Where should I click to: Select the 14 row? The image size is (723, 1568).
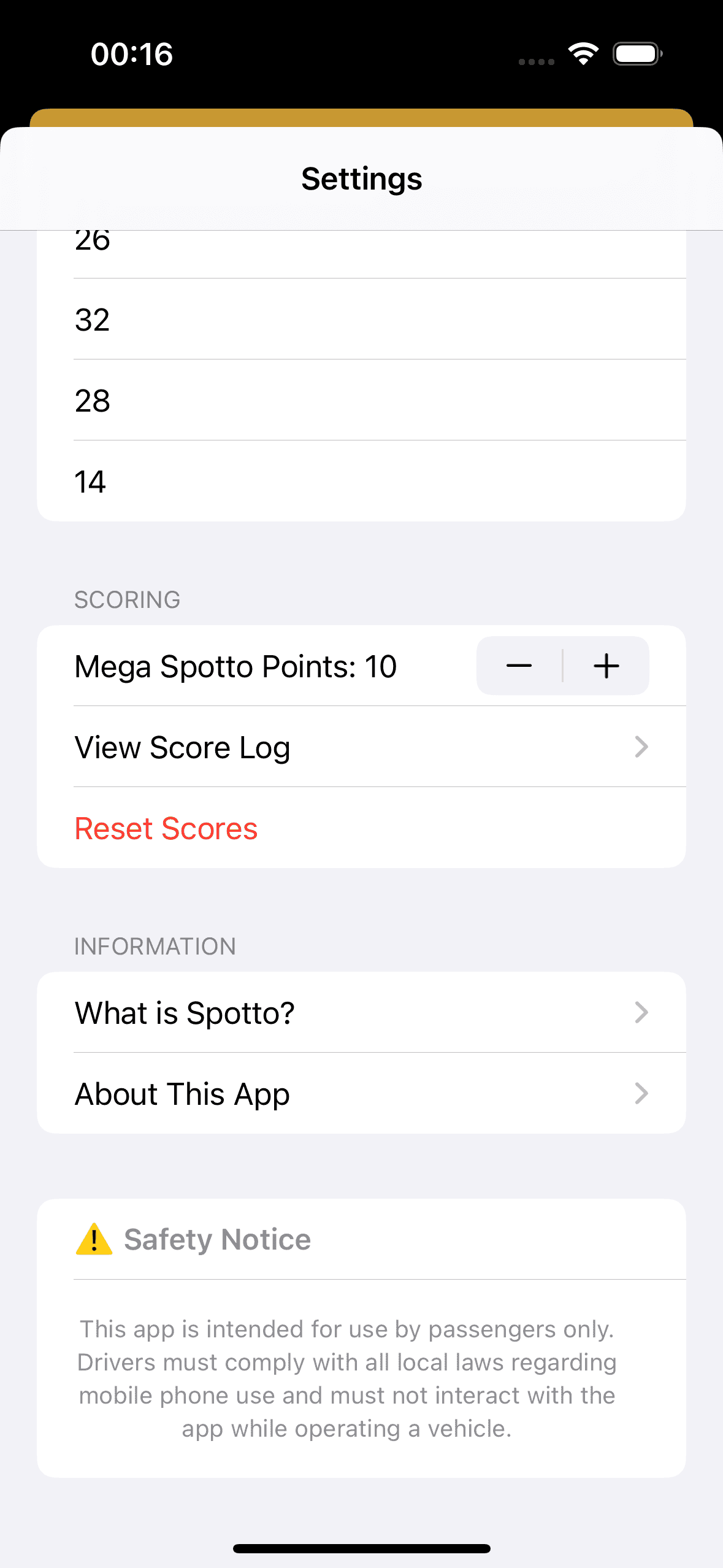click(361, 481)
